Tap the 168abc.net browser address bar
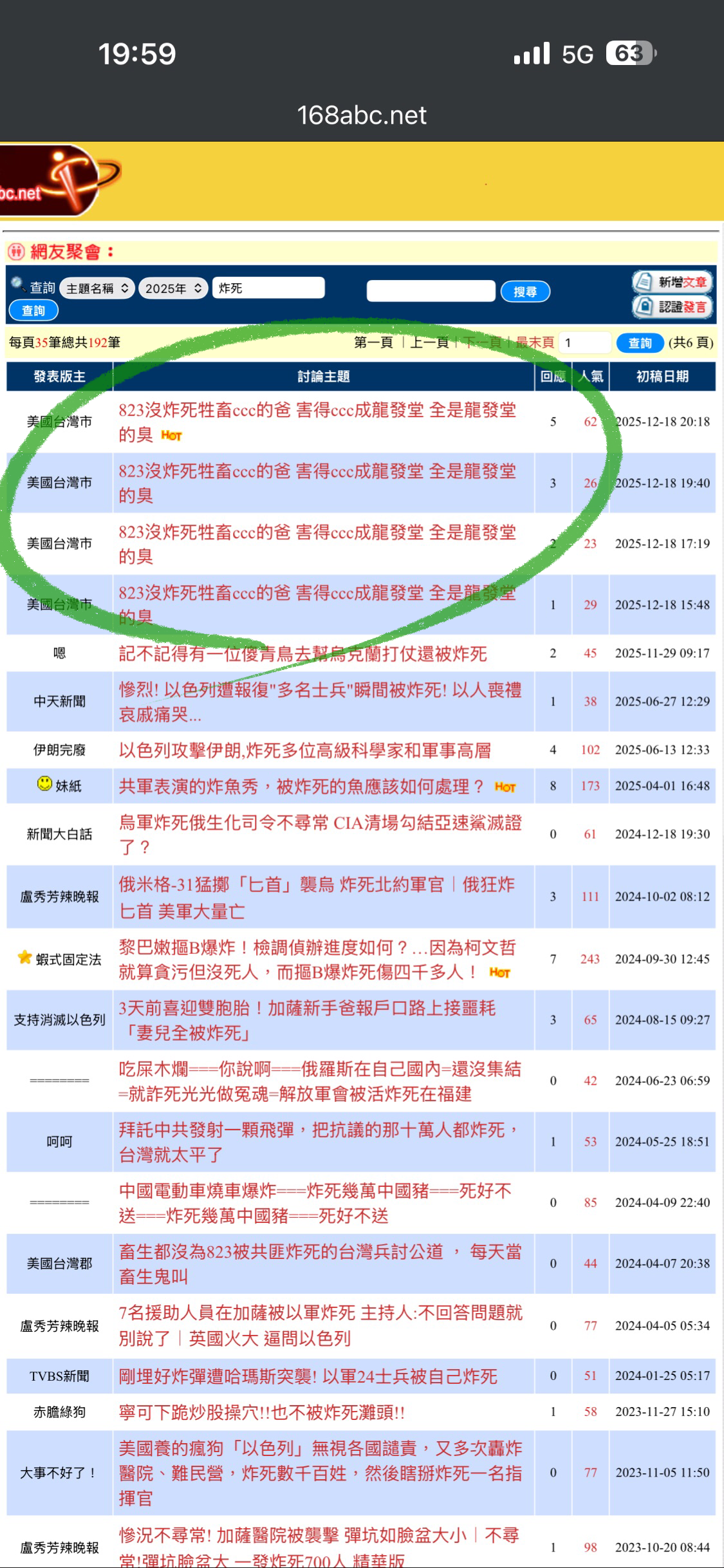Image resolution: width=724 pixels, height=1568 pixels. tap(362, 116)
